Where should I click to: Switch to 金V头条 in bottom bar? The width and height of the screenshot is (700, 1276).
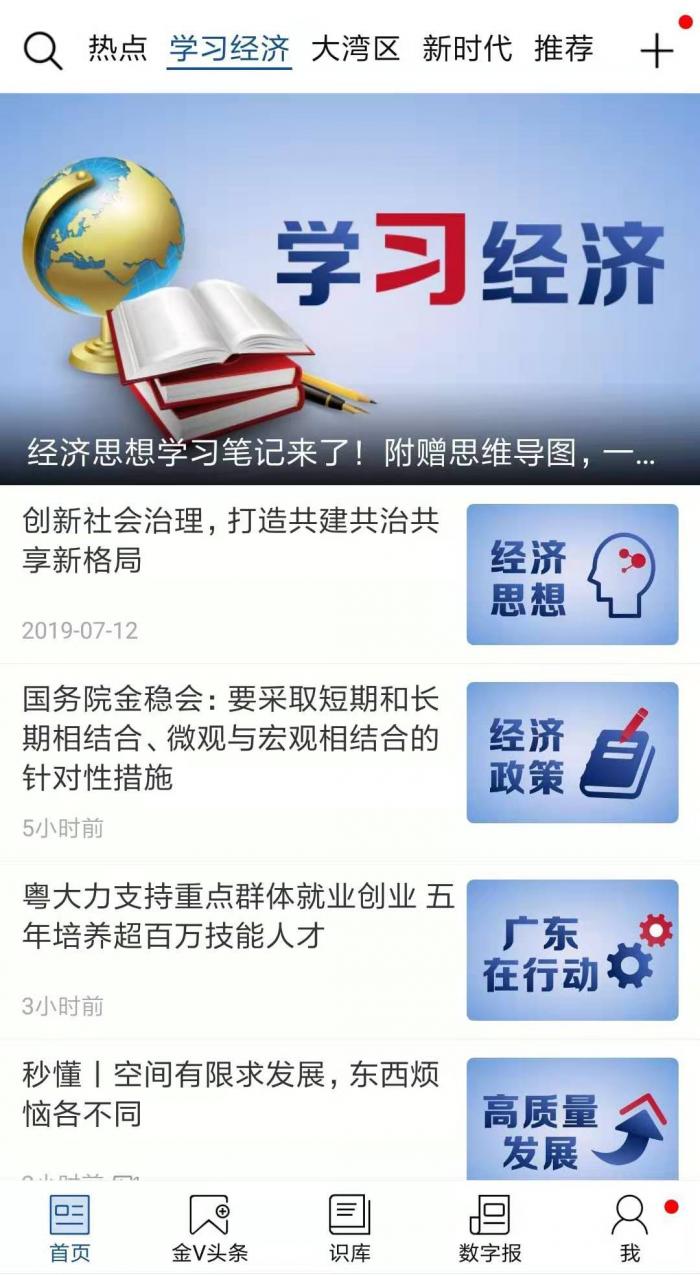click(x=209, y=1228)
